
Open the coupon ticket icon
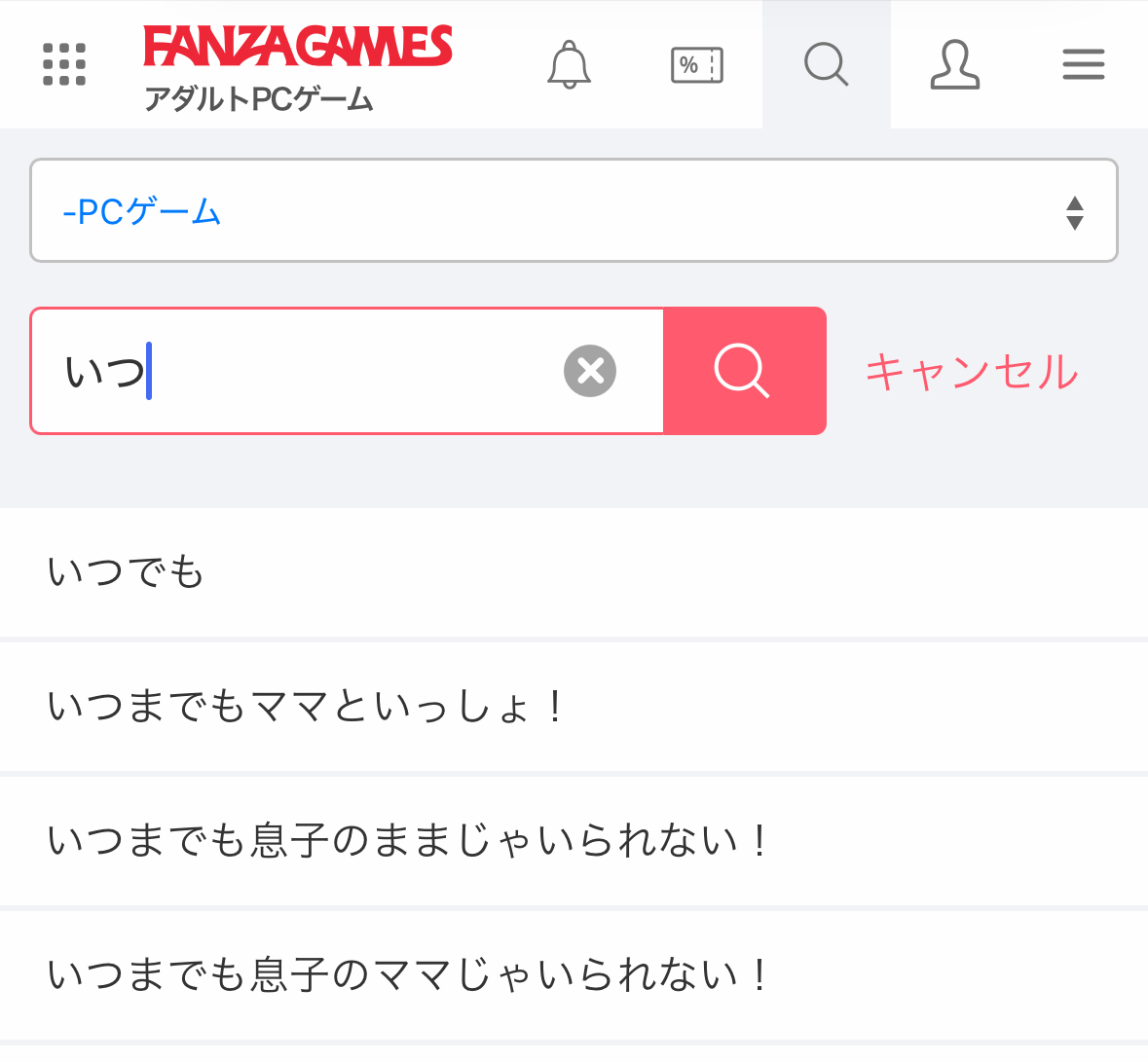697,65
